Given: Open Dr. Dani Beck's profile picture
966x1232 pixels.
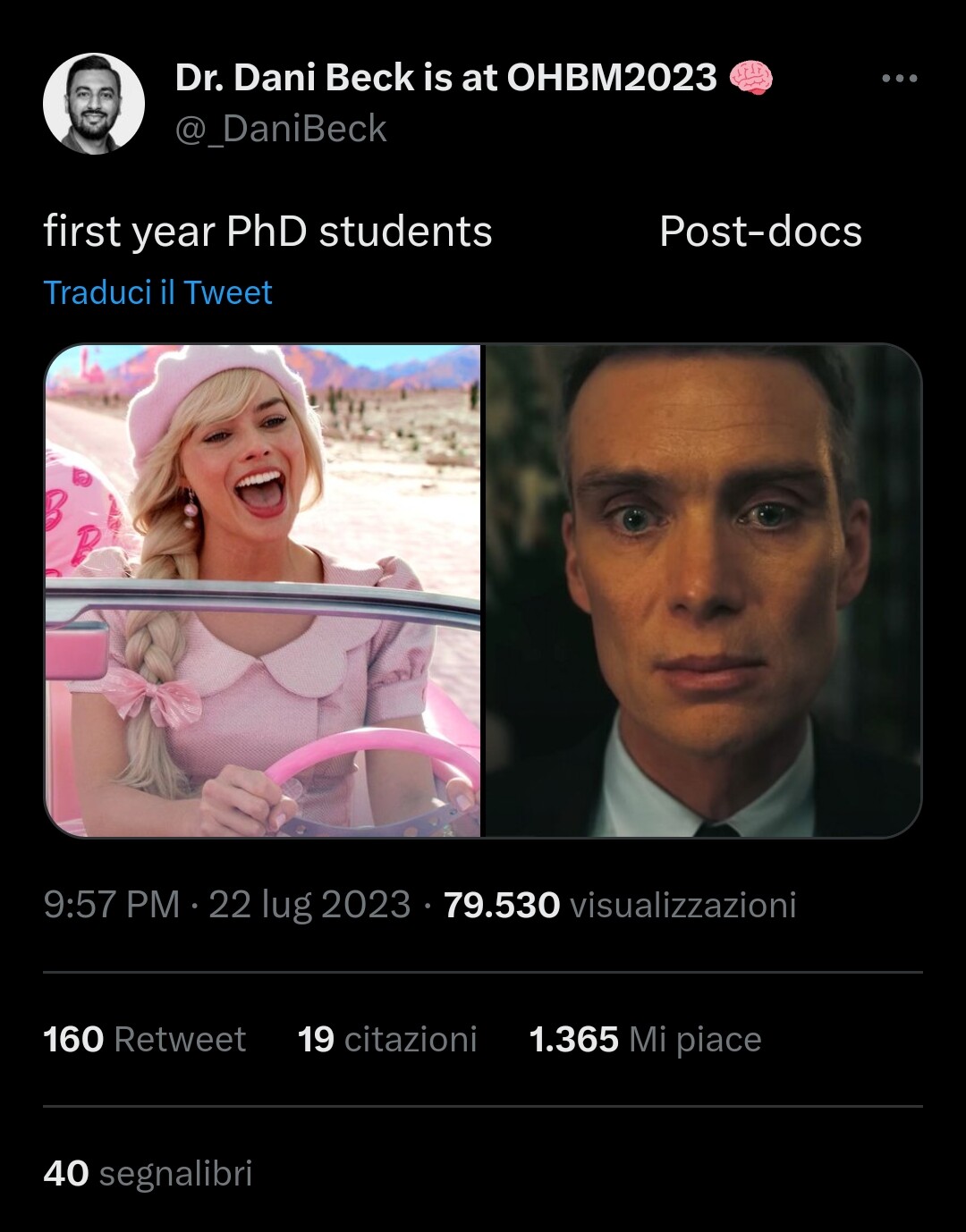Looking at the screenshot, I should click(94, 103).
